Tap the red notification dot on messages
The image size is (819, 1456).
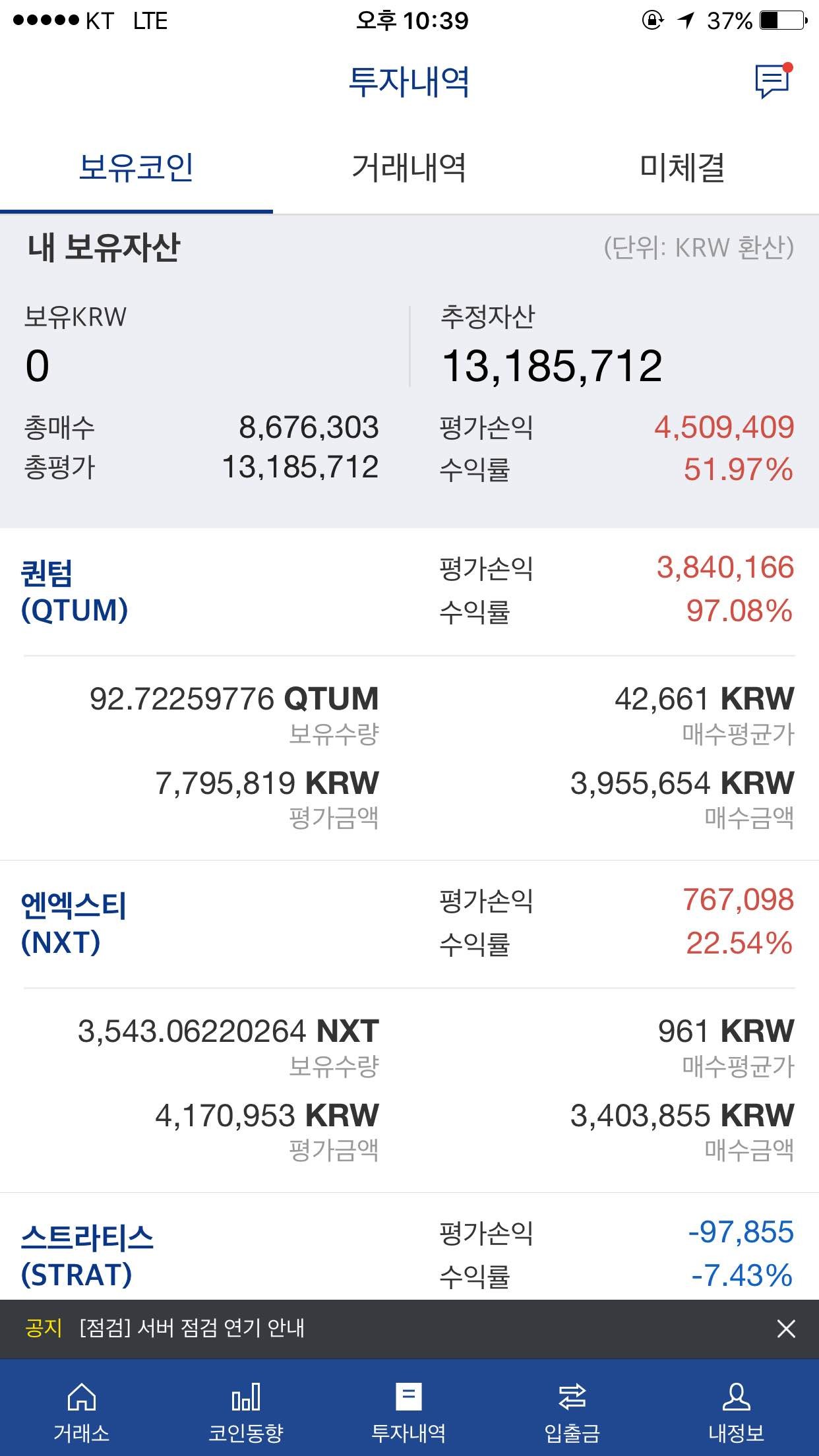[789, 65]
